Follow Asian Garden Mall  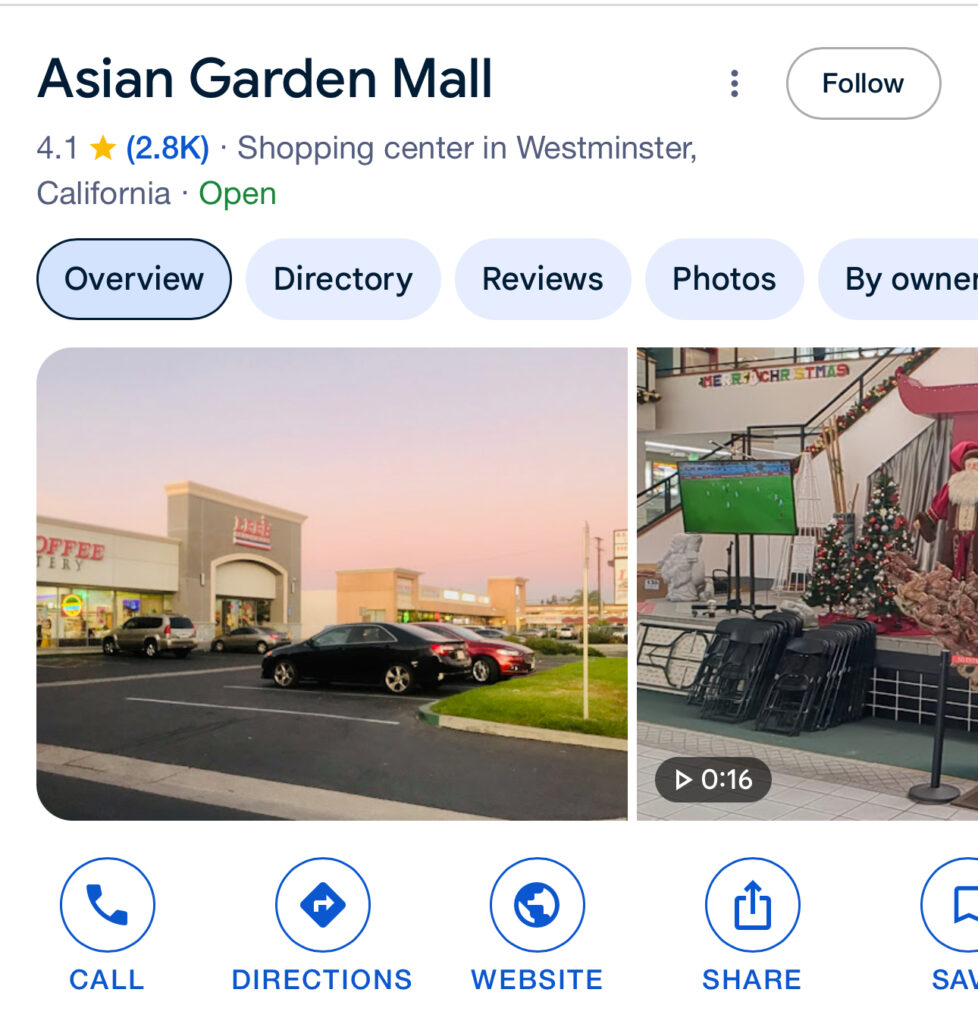point(863,84)
